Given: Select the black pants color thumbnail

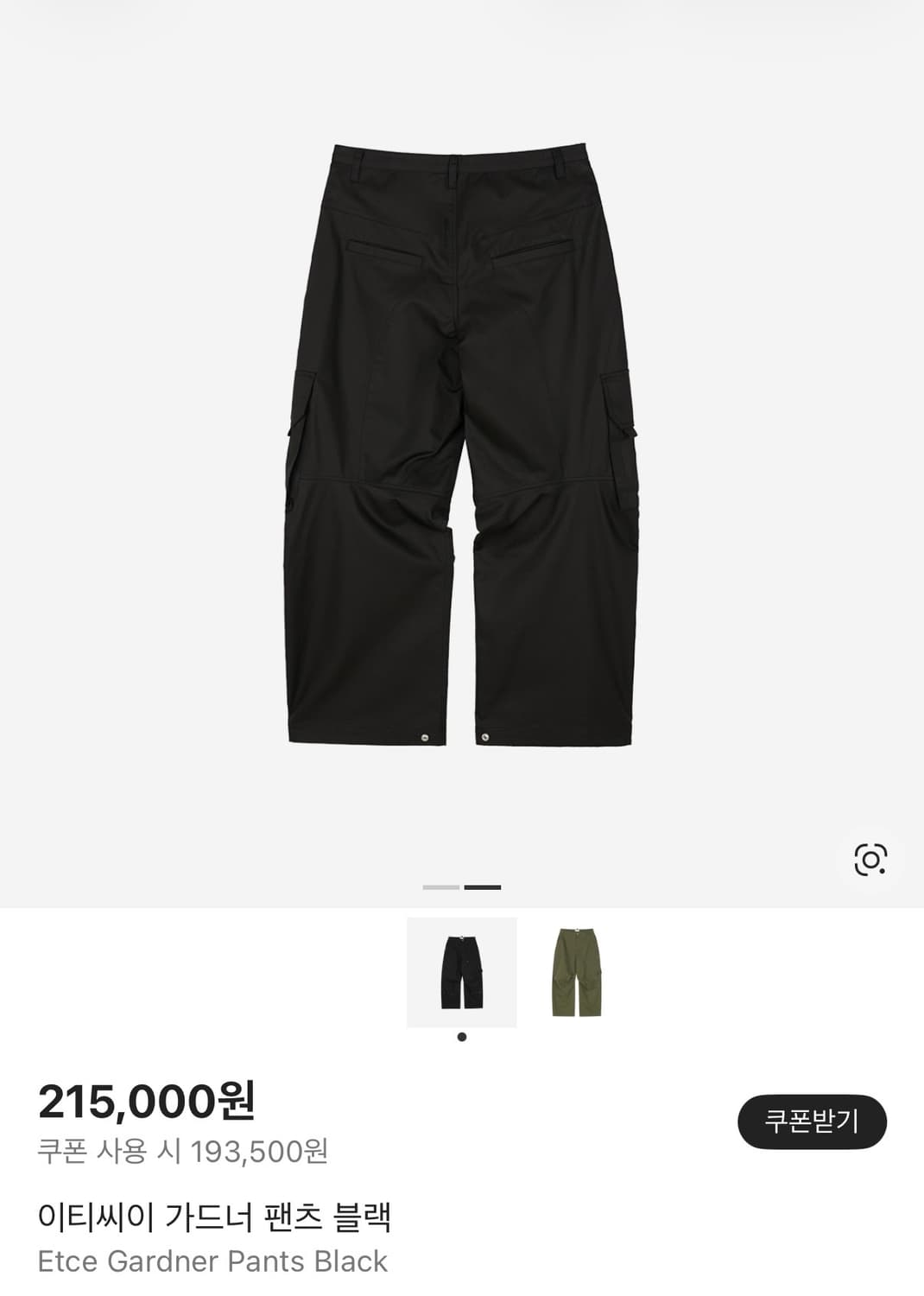Looking at the screenshot, I should coord(462,973).
